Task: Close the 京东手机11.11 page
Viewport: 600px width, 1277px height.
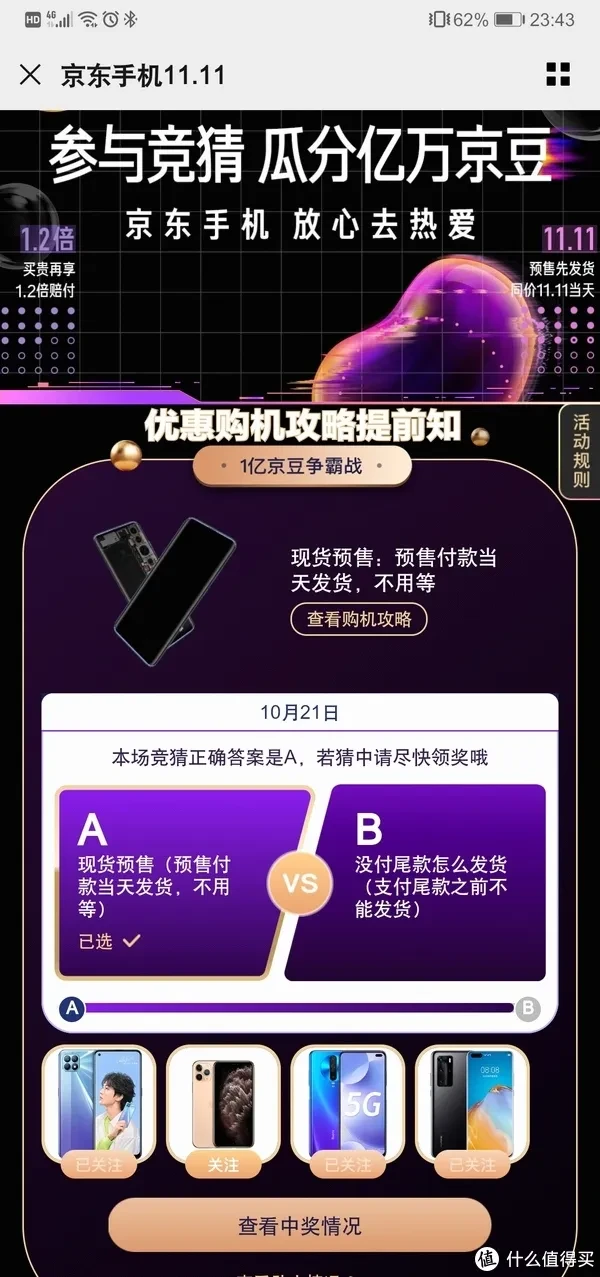Action: coord(31,75)
